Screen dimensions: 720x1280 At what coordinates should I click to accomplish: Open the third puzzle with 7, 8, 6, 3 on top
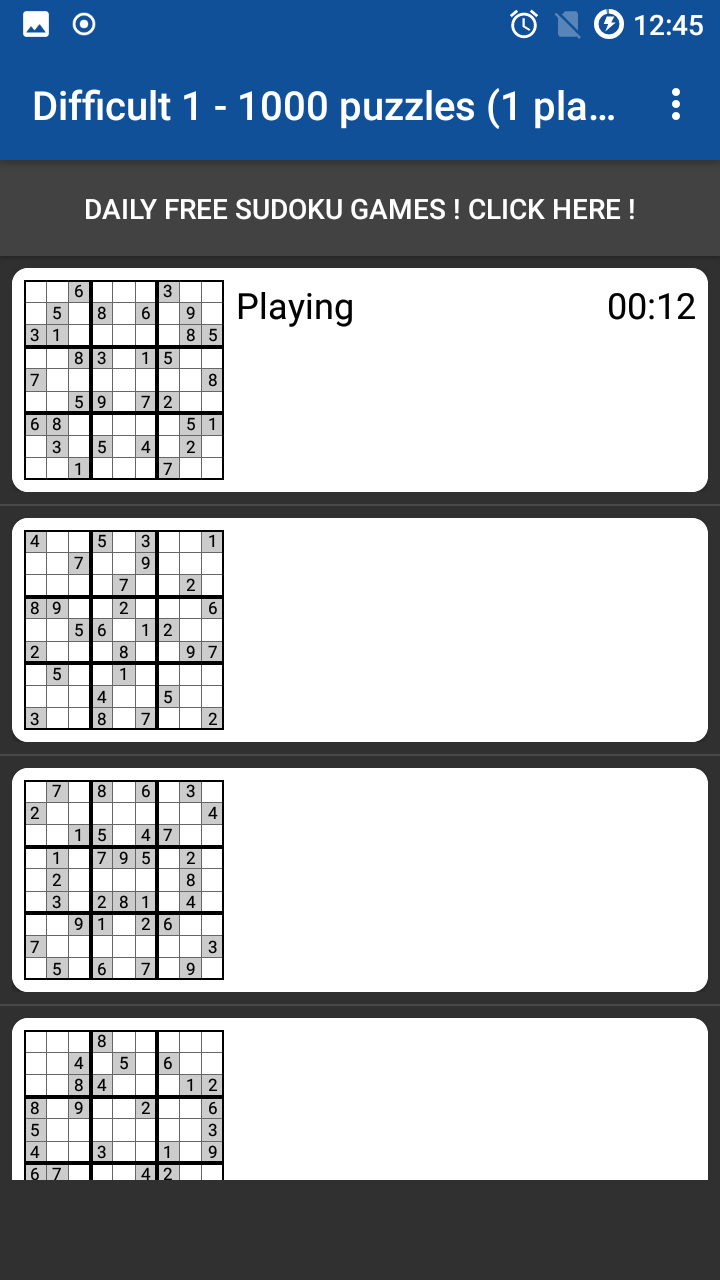tap(360, 880)
